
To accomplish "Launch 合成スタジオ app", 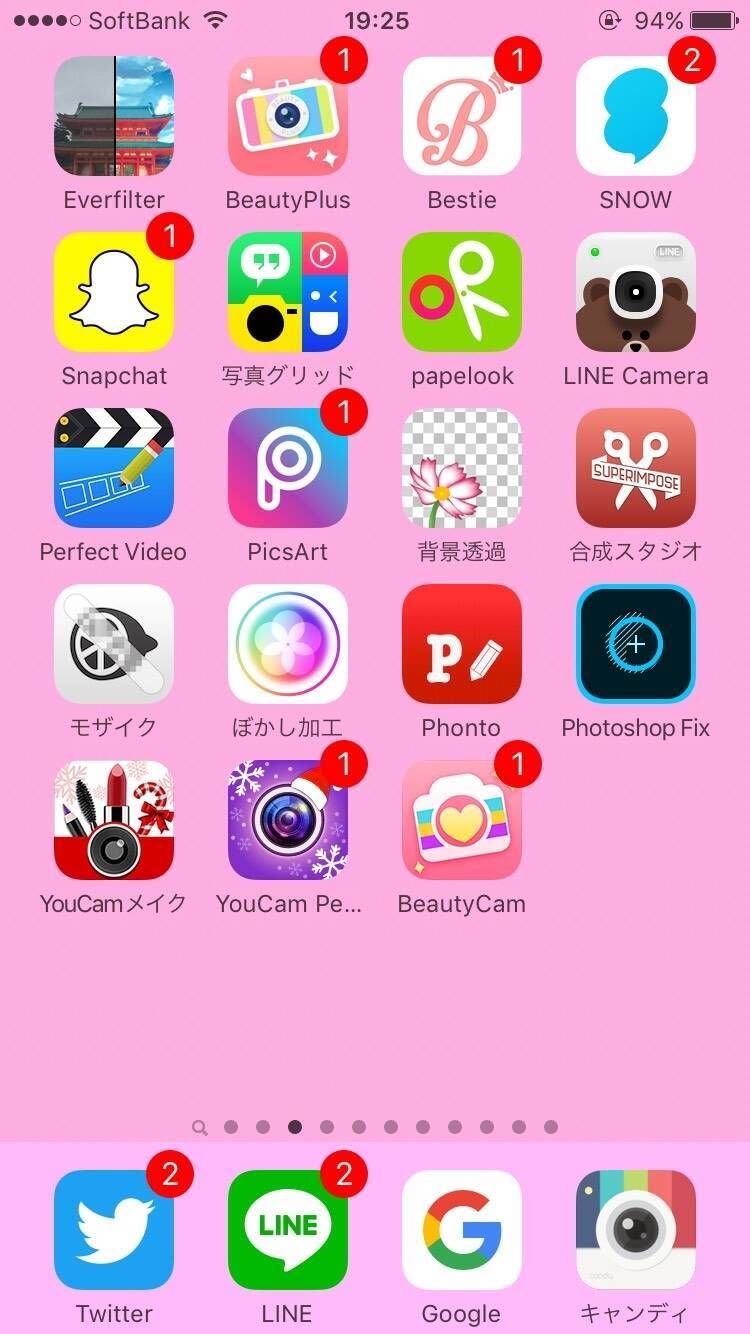I will 636,468.
